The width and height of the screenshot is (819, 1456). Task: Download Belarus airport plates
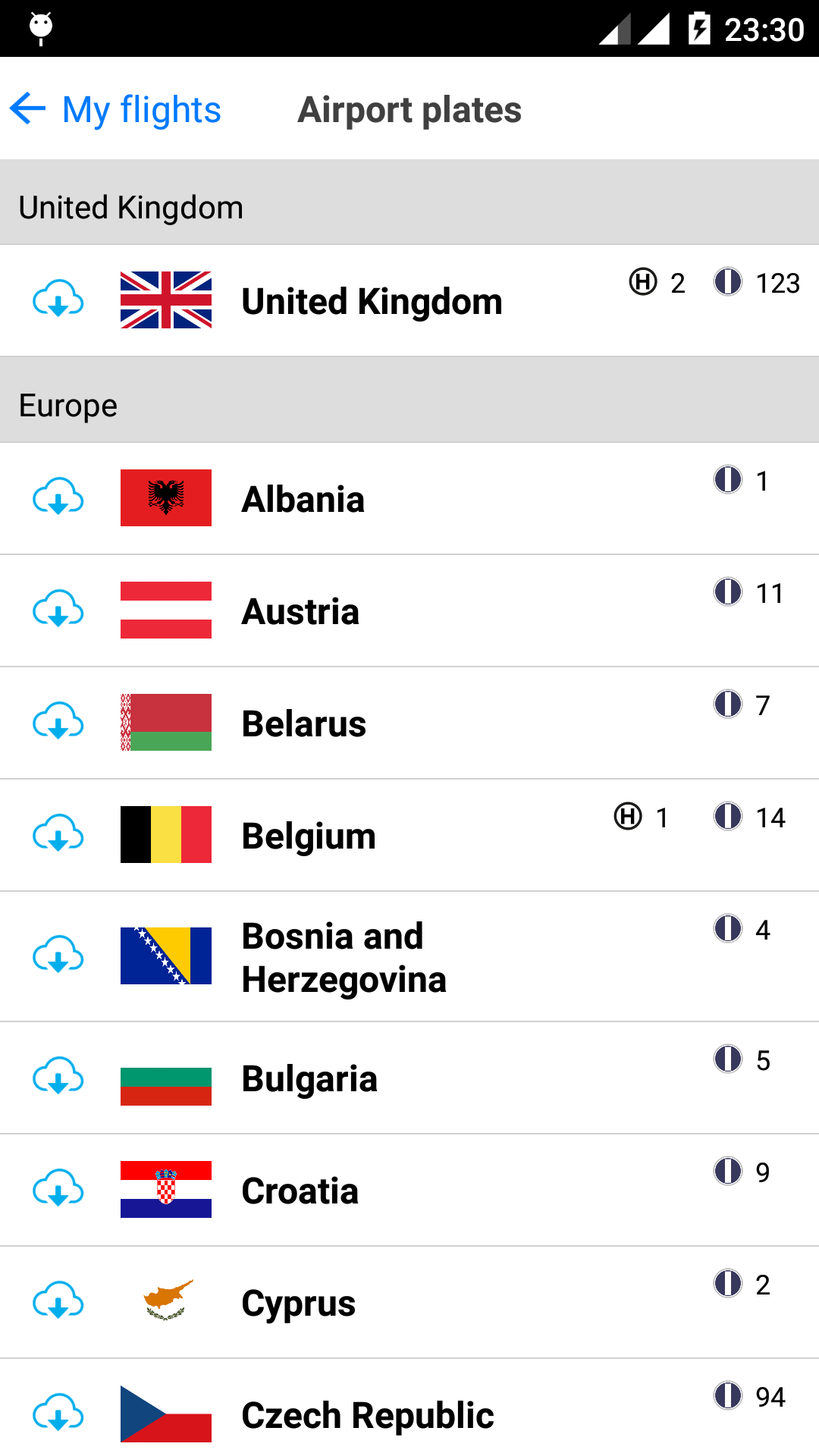pyautogui.click(x=58, y=723)
